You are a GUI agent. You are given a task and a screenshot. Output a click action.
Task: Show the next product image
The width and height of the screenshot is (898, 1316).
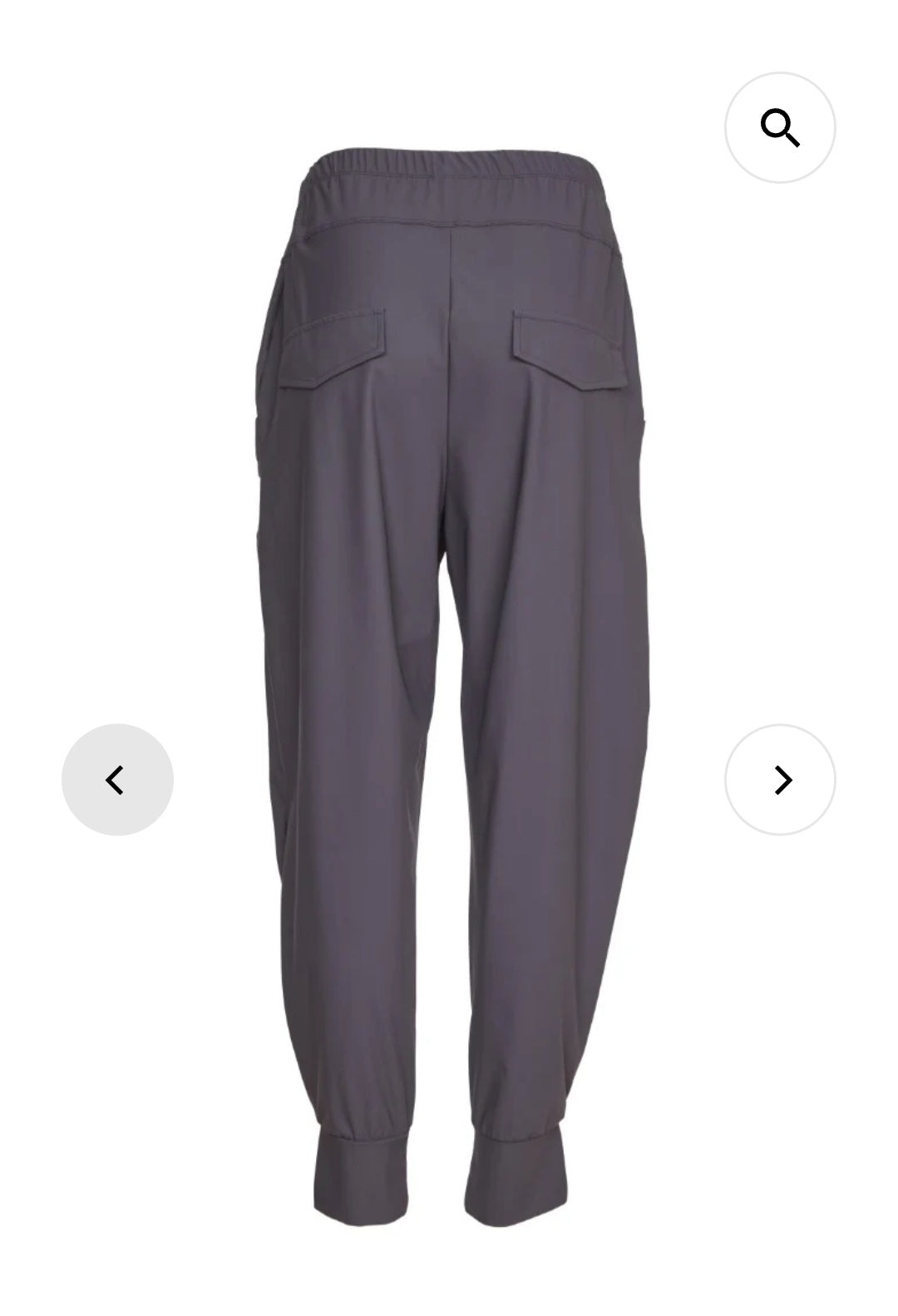pyautogui.click(x=780, y=780)
